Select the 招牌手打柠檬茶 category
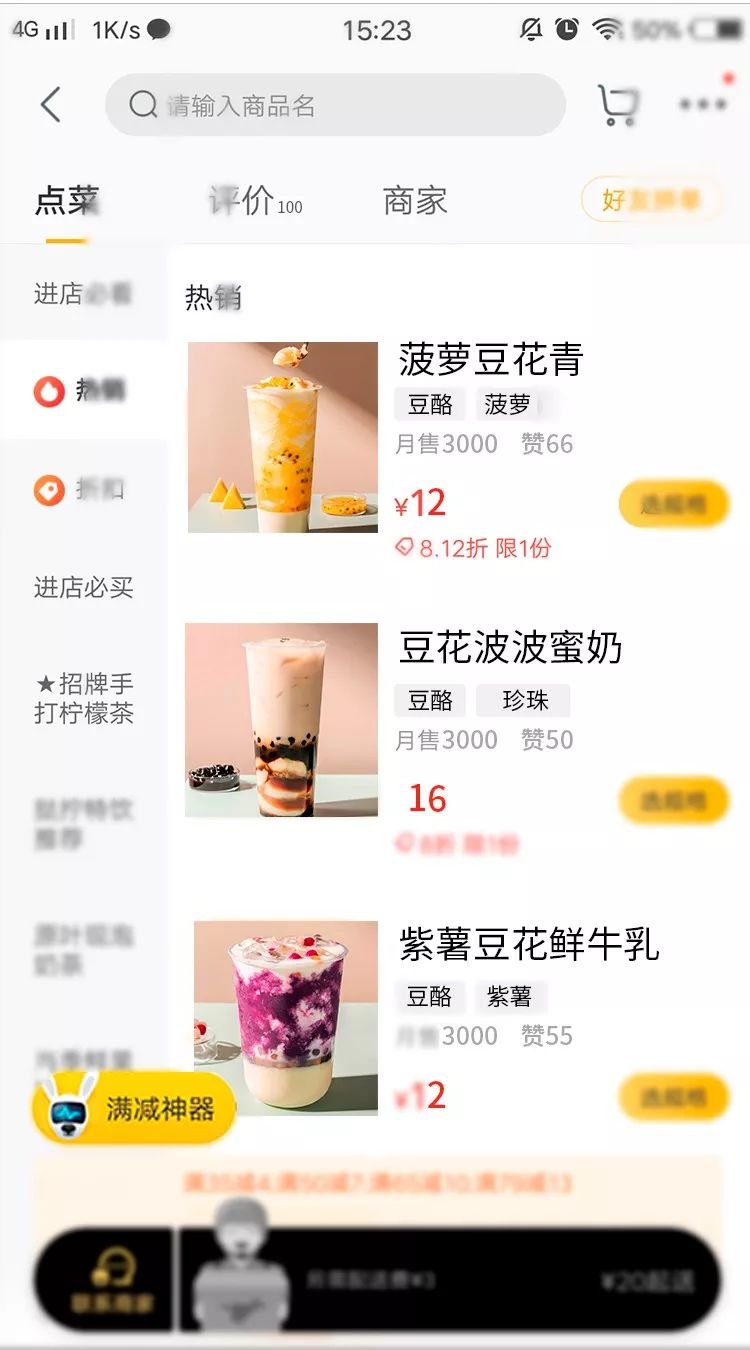Image resolution: width=750 pixels, height=1350 pixels. coord(84,698)
